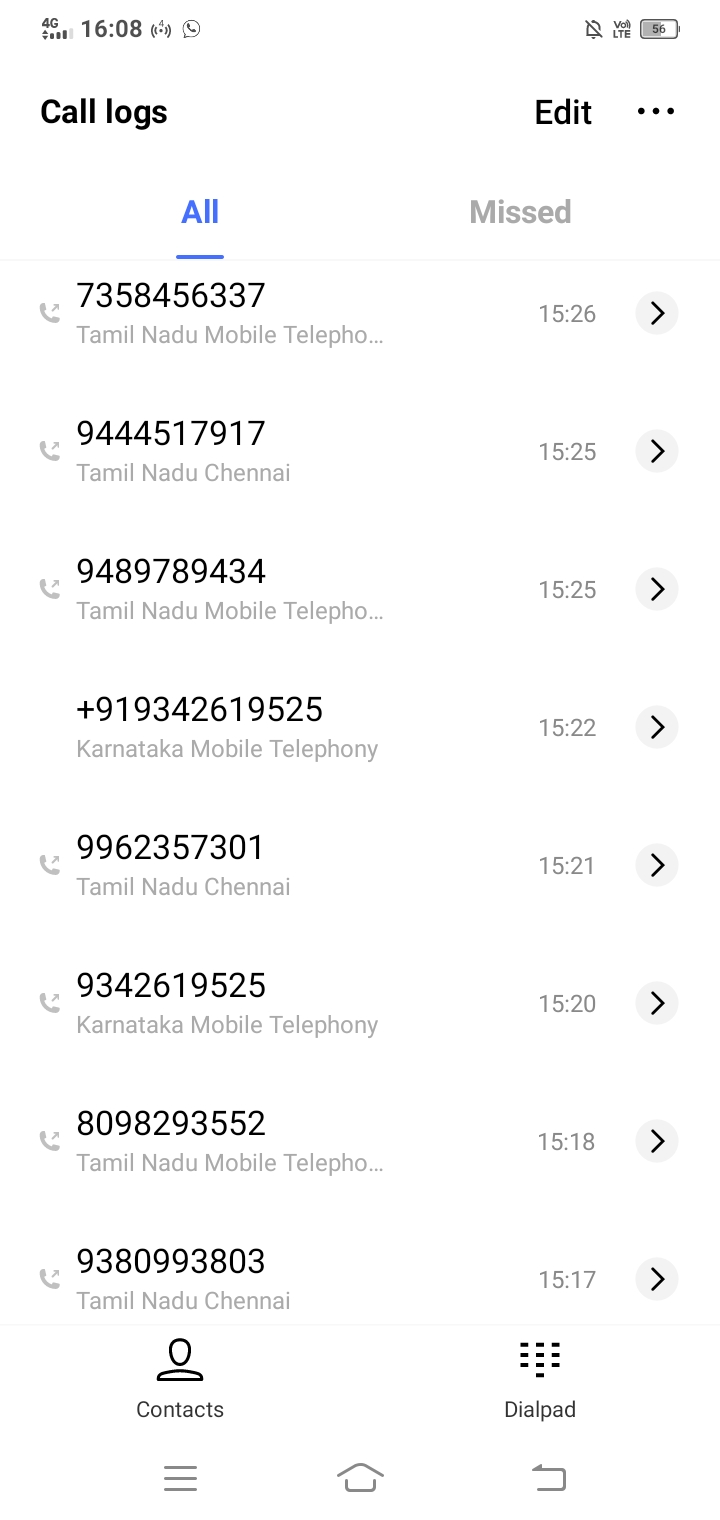Go to the system home screen
The height and width of the screenshot is (1520, 720).
pos(360,1477)
